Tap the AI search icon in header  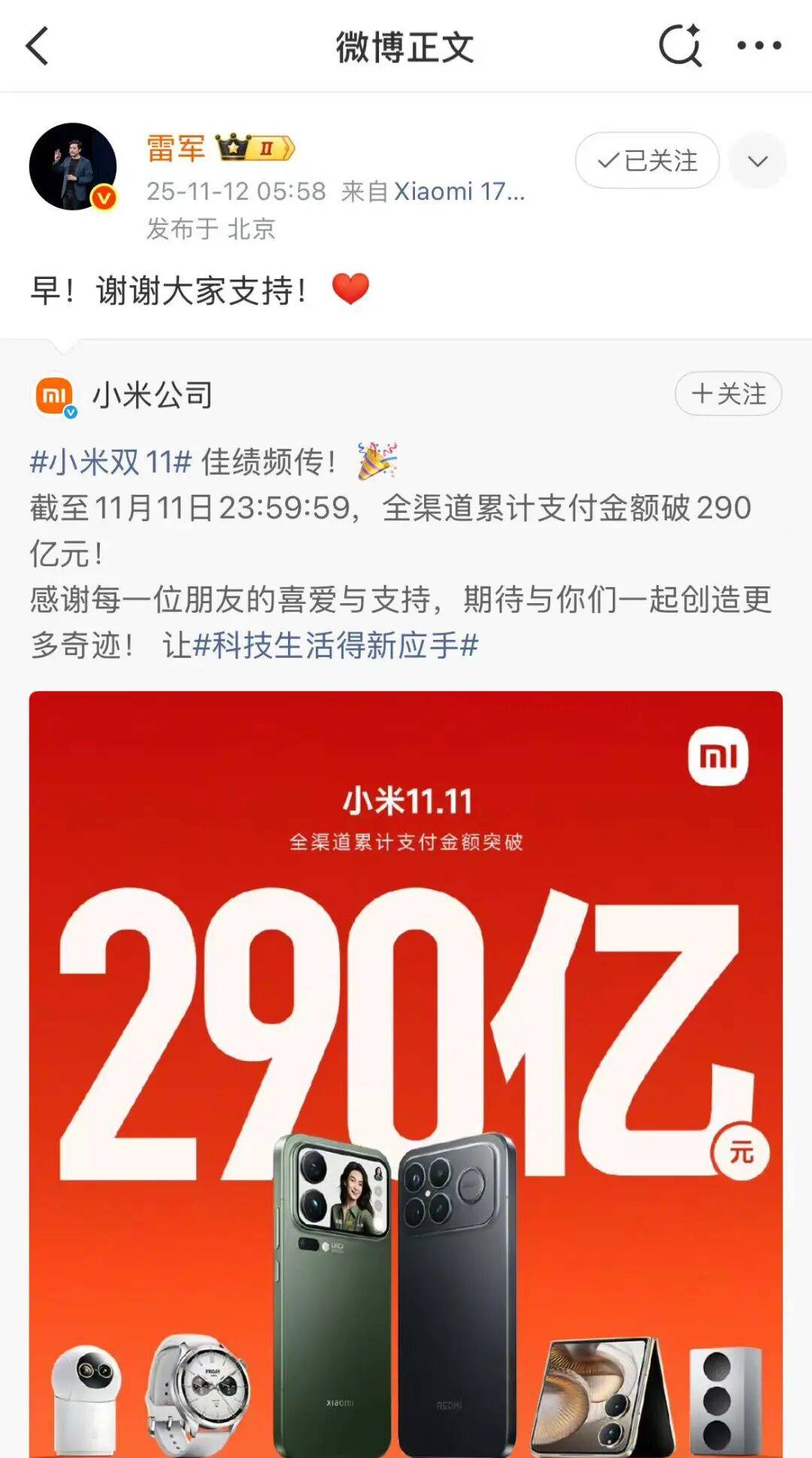pyautogui.click(x=680, y=46)
